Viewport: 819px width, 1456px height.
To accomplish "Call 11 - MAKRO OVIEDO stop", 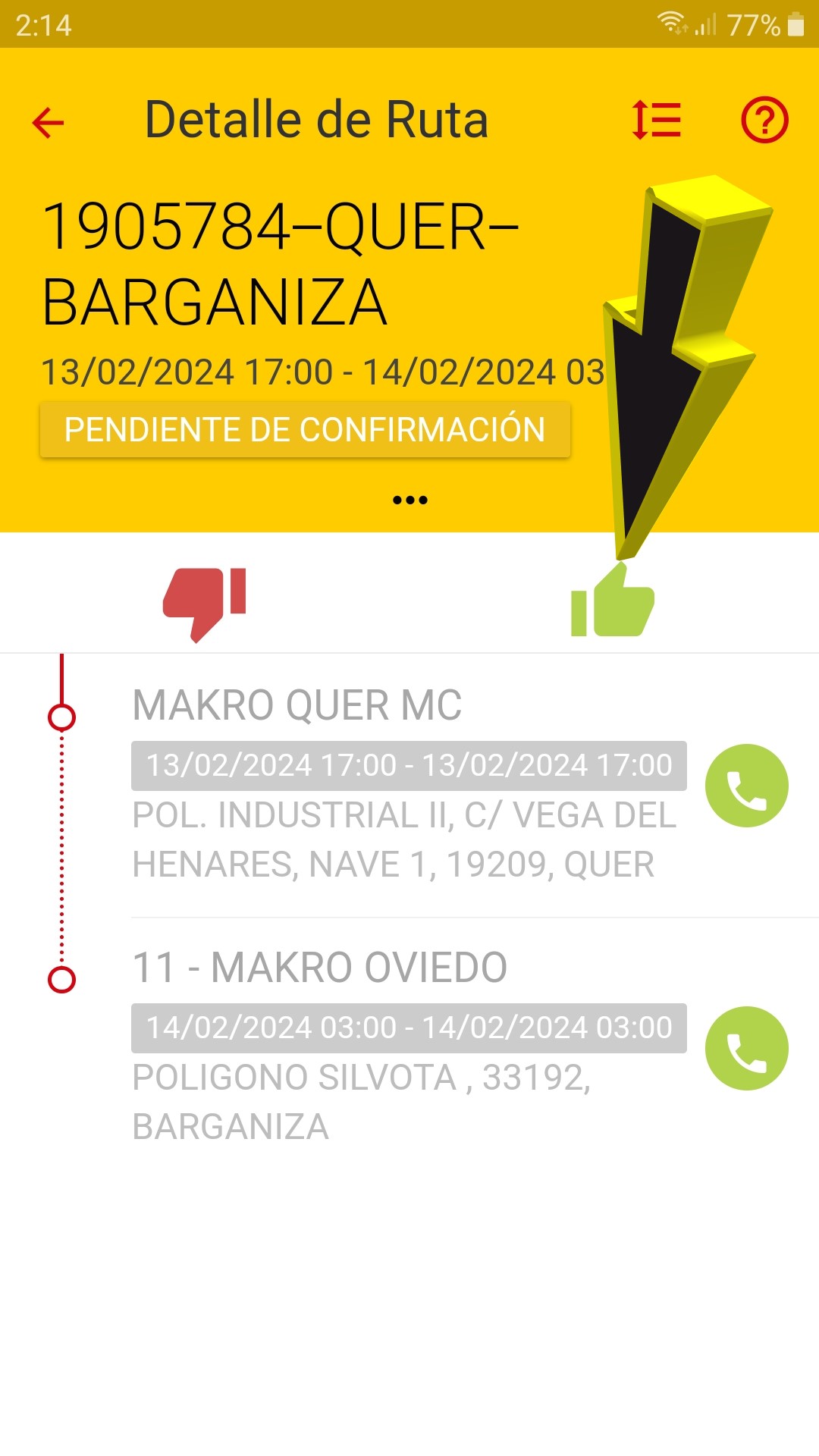I will (x=747, y=1048).
